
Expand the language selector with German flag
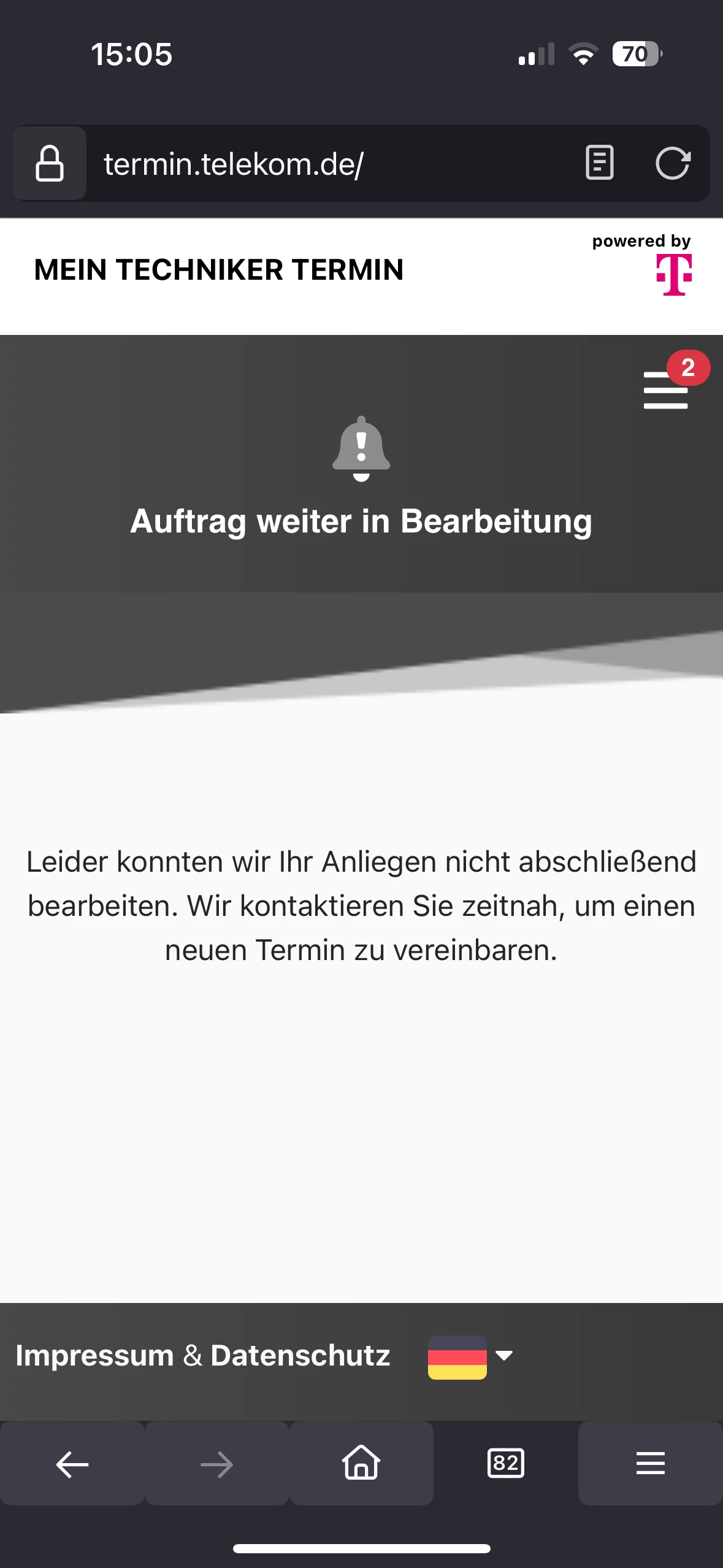coord(470,1356)
